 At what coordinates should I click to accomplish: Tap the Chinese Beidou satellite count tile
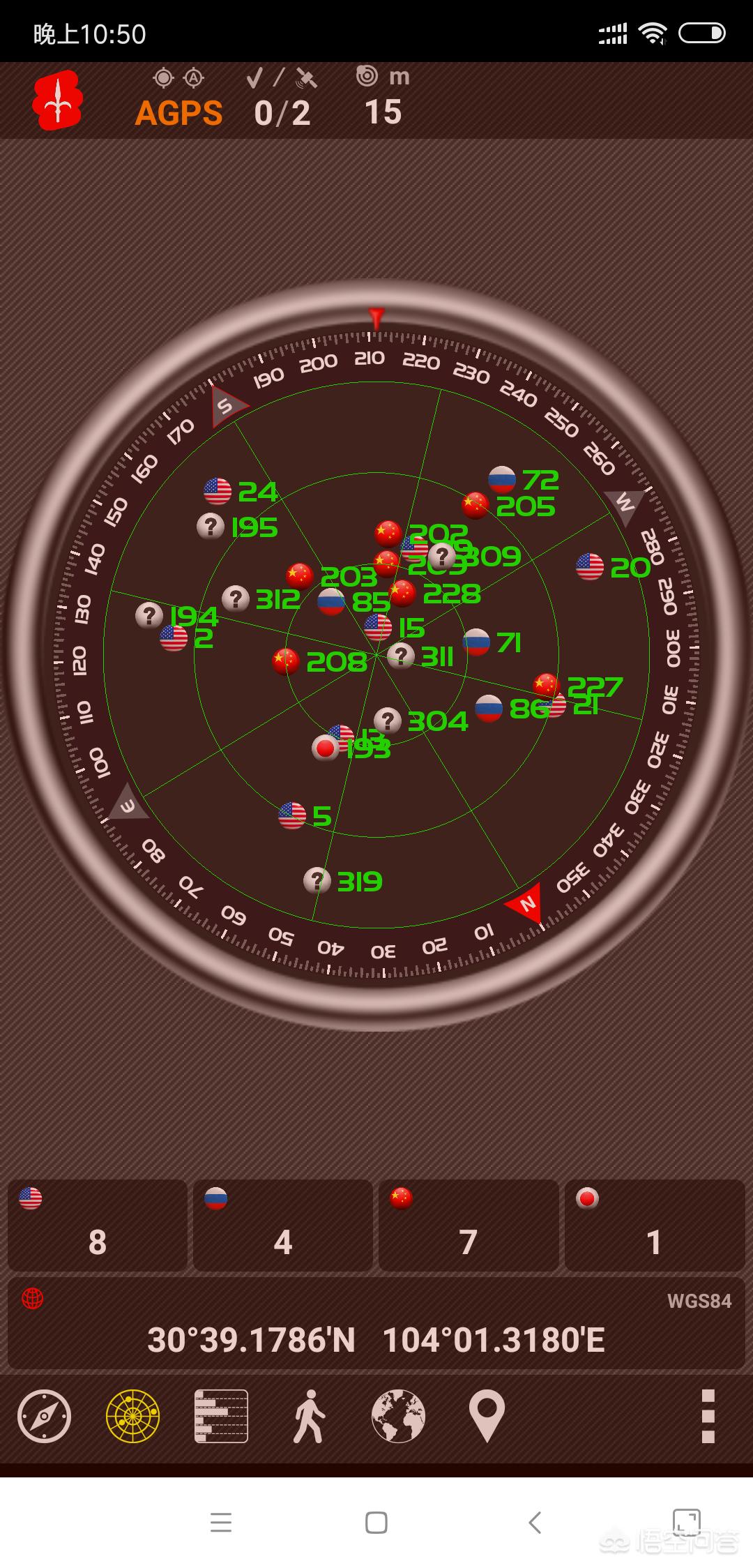pyautogui.click(x=468, y=1226)
